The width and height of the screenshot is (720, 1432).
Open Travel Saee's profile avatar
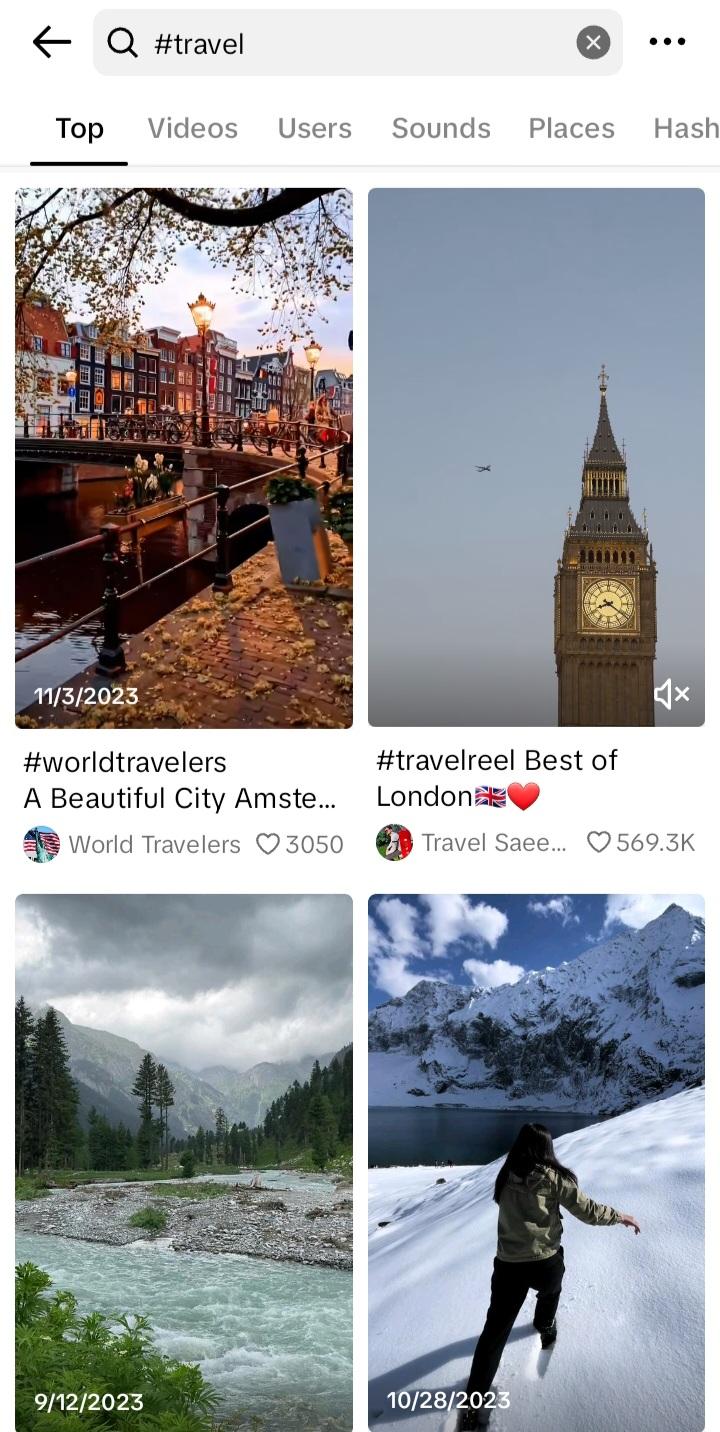395,842
